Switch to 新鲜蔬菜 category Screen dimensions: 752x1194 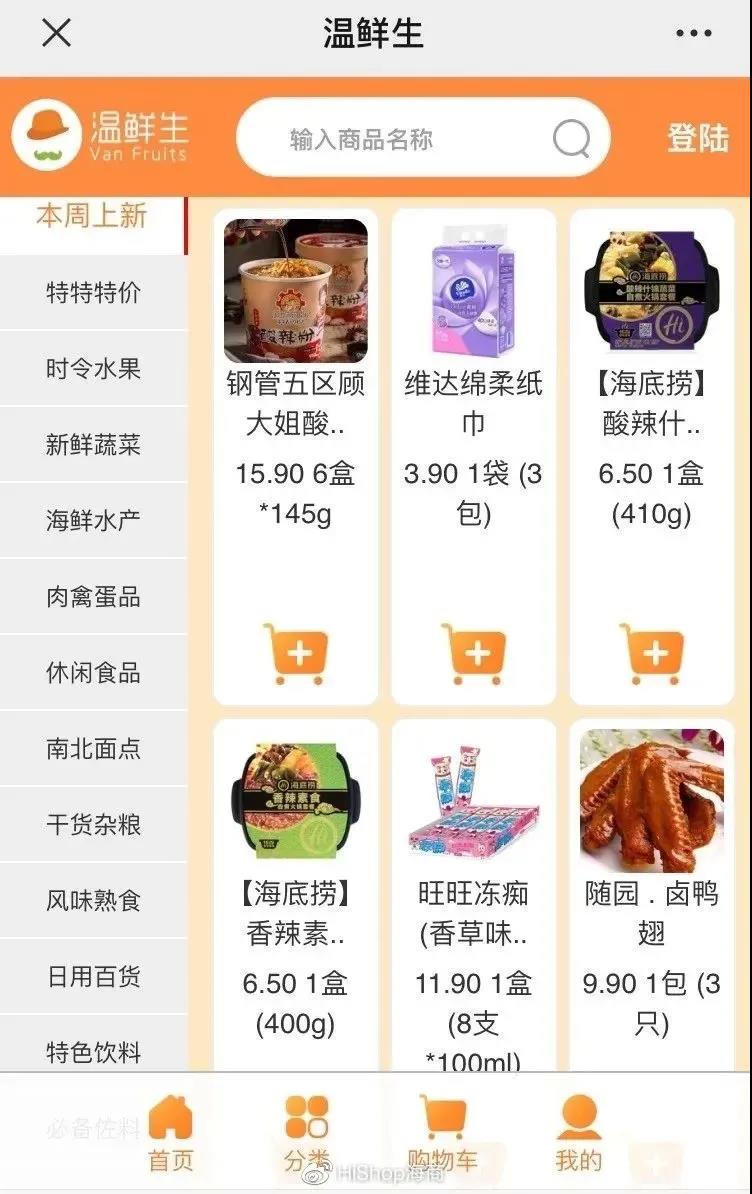93,445
